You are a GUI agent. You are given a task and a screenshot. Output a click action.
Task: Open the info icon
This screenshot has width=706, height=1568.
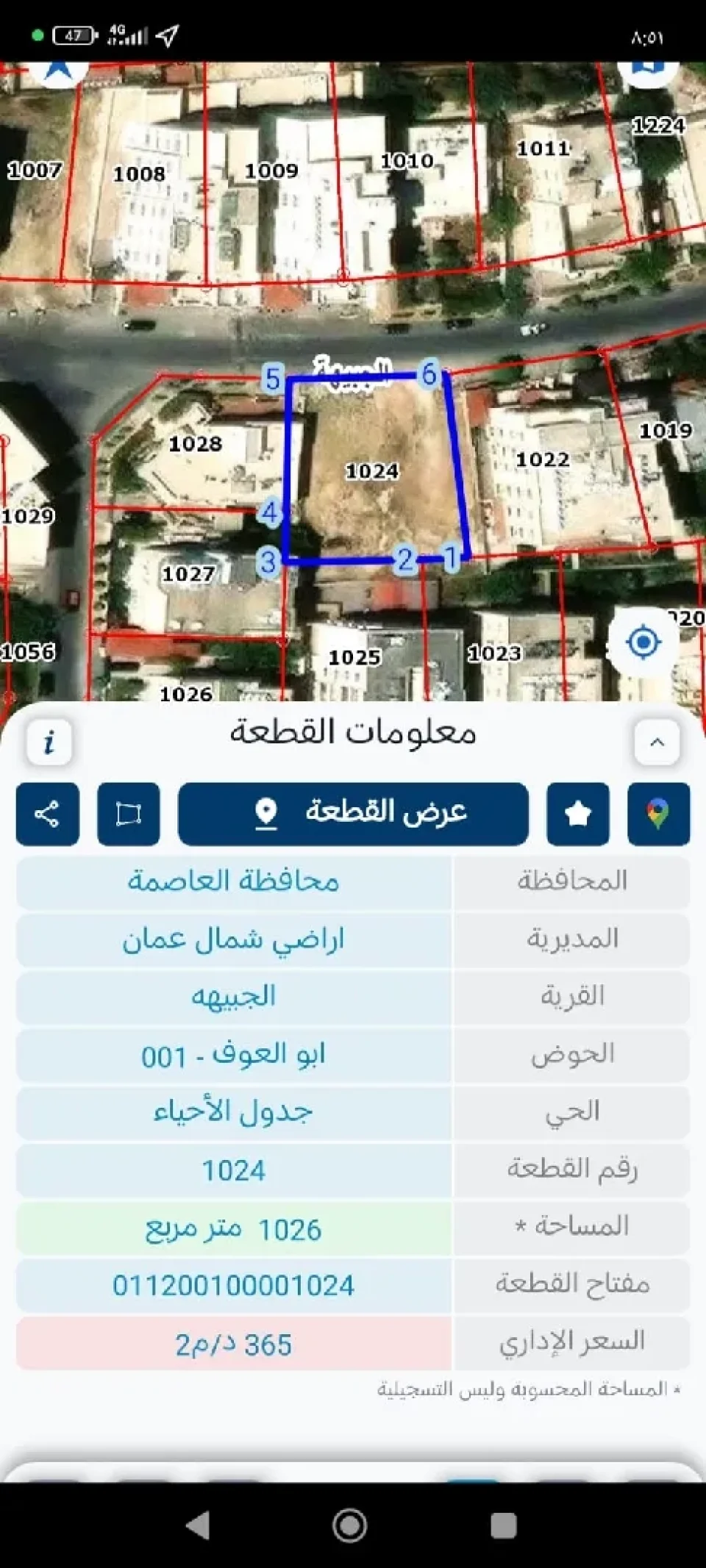[49, 742]
